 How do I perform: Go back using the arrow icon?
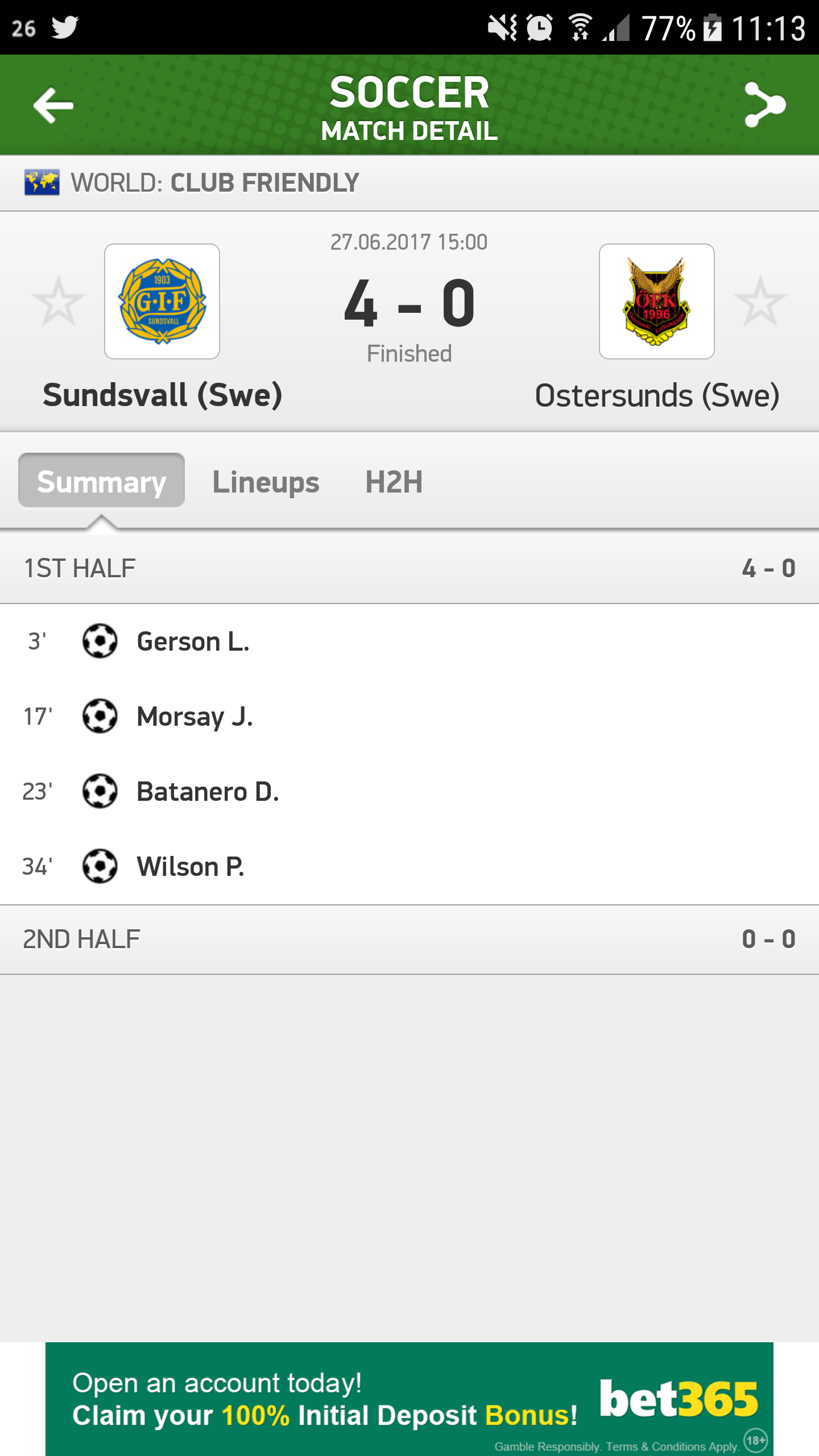click(x=53, y=105)
